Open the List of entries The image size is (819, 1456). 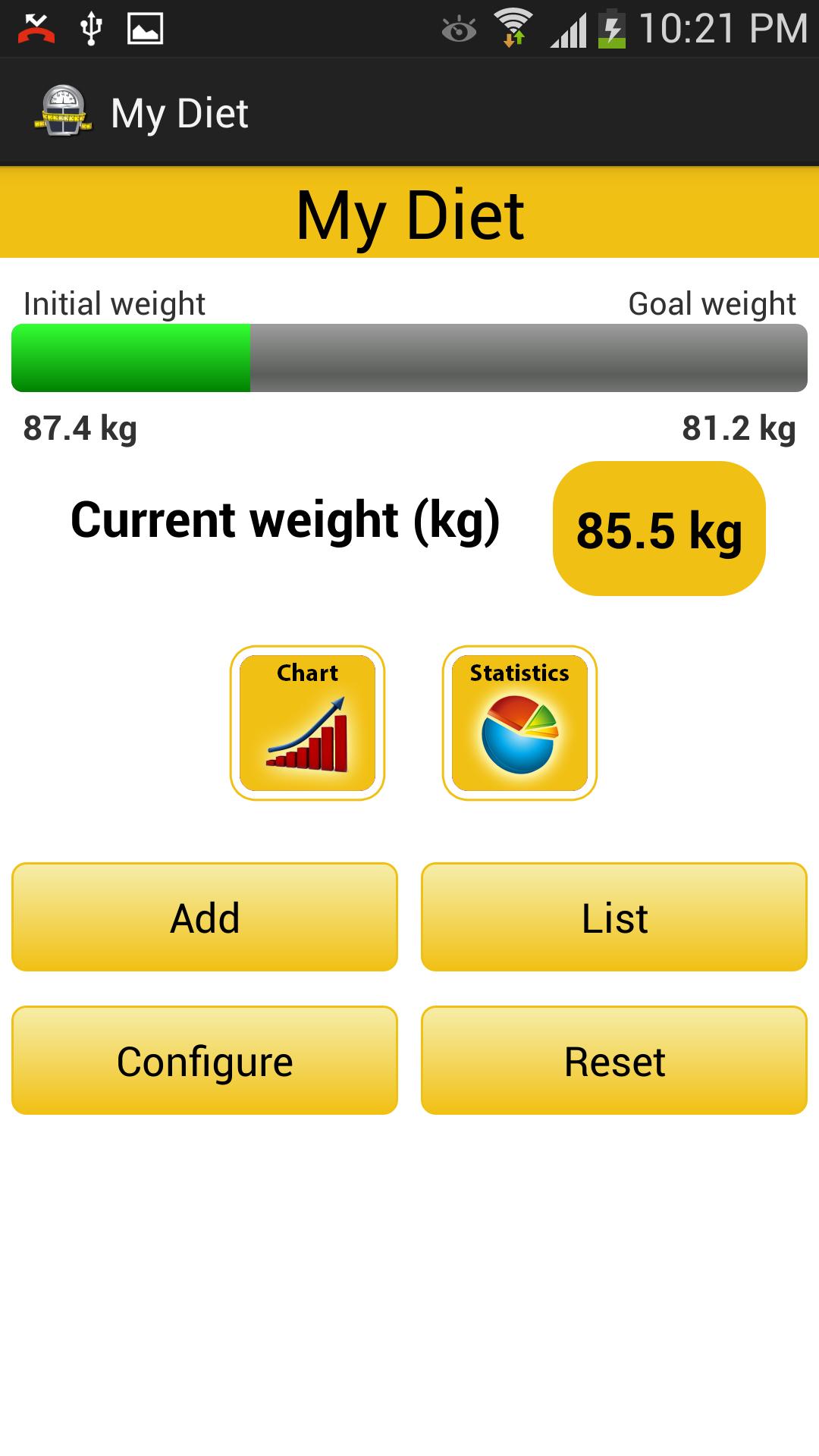tap(614, 917)
